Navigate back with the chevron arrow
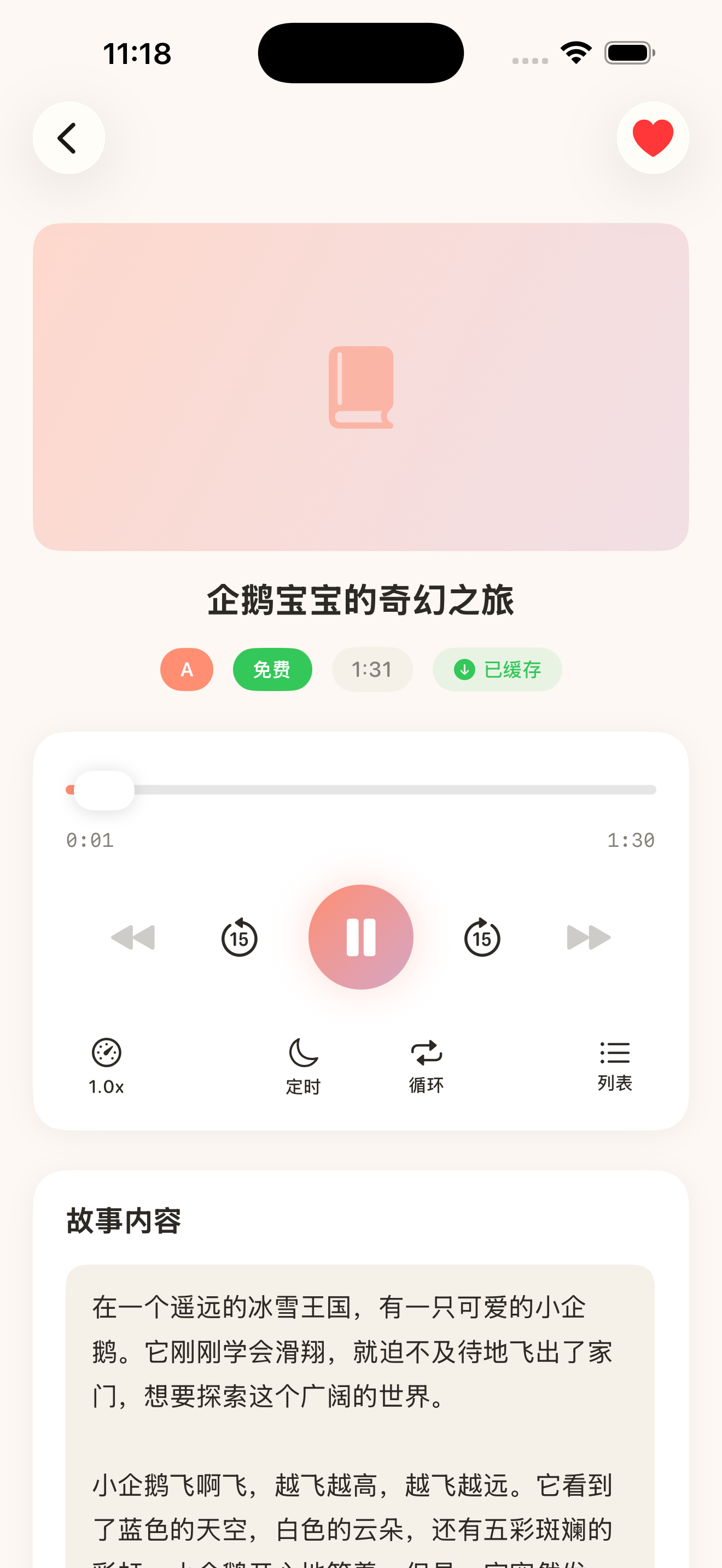722x1568 pixels. [69, 138]
